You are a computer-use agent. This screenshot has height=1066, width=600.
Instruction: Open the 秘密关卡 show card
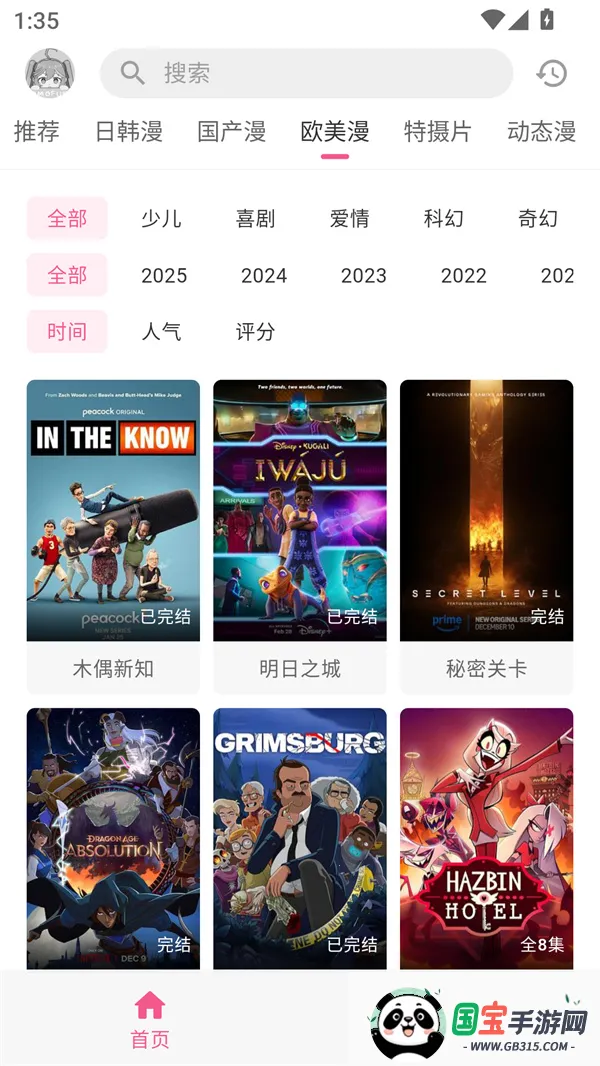[486, 535]
